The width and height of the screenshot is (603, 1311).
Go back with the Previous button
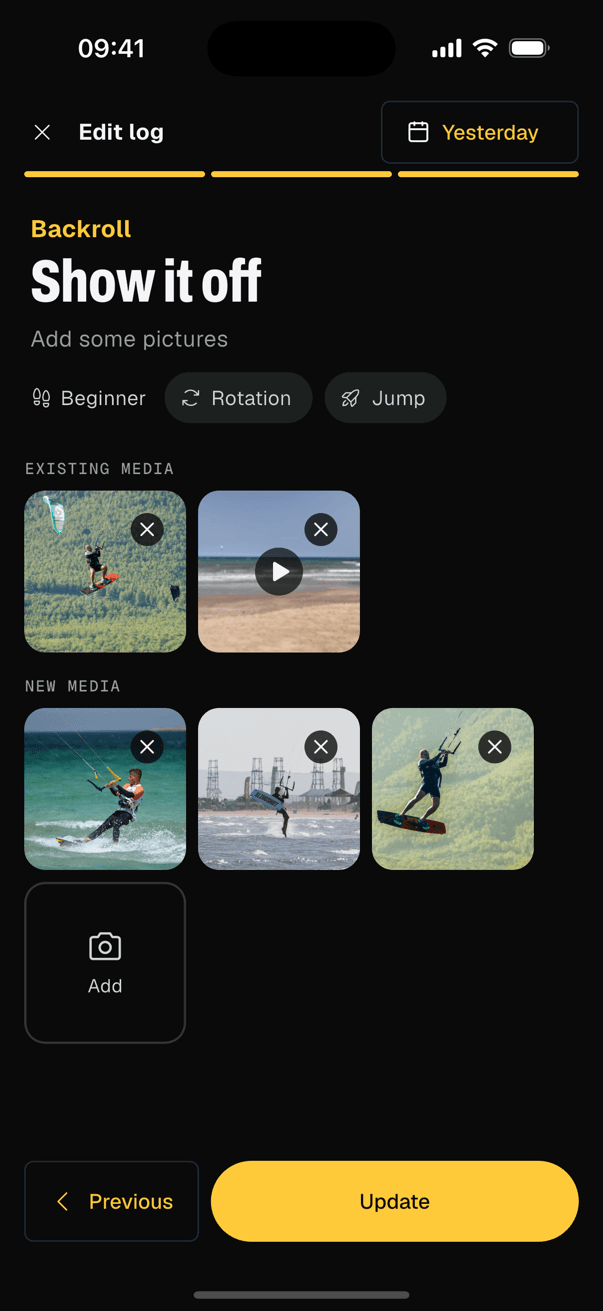112,1201
